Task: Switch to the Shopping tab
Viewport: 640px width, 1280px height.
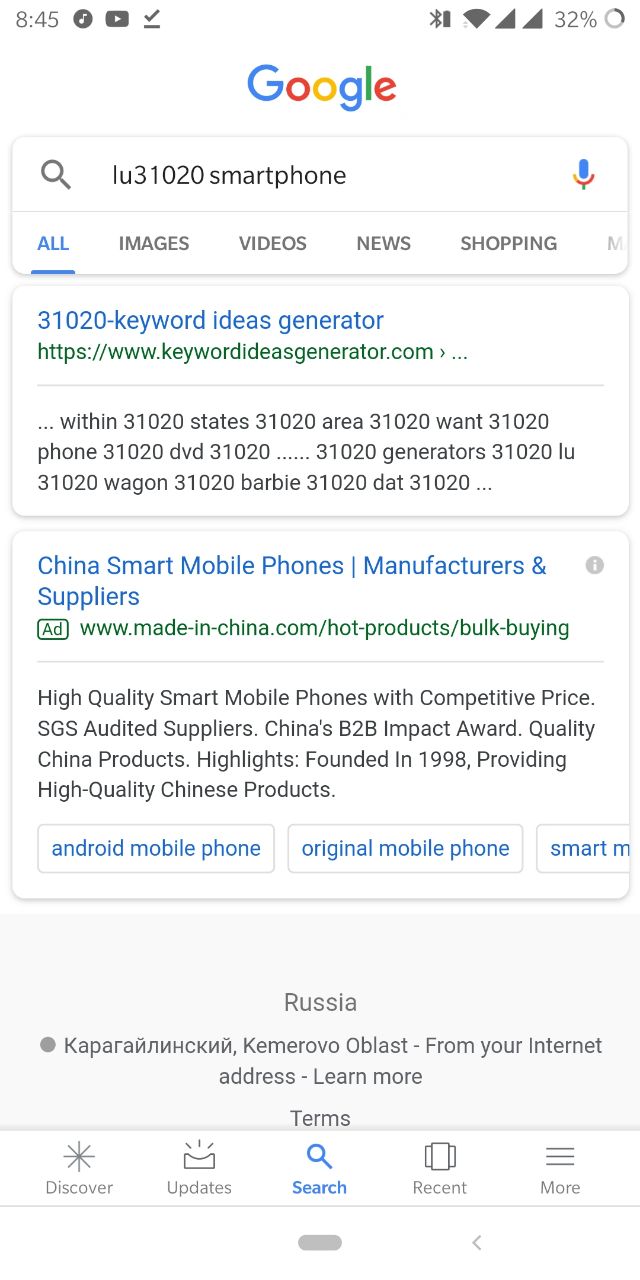Action: 508,243
